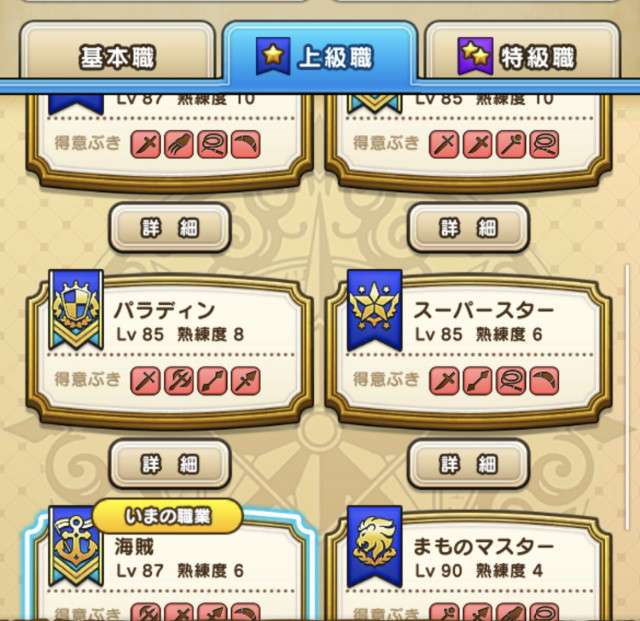Screen dimensions: 640x621
Task: Open 詳細 under the パラディン card
Action: (169, 464)
